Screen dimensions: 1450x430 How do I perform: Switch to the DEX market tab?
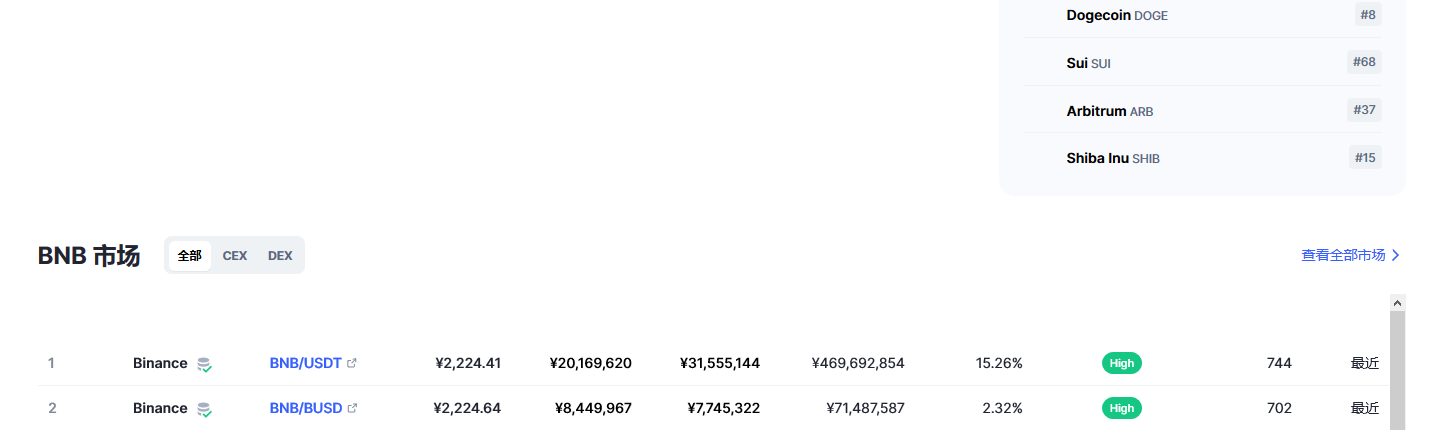pos(280,256)
